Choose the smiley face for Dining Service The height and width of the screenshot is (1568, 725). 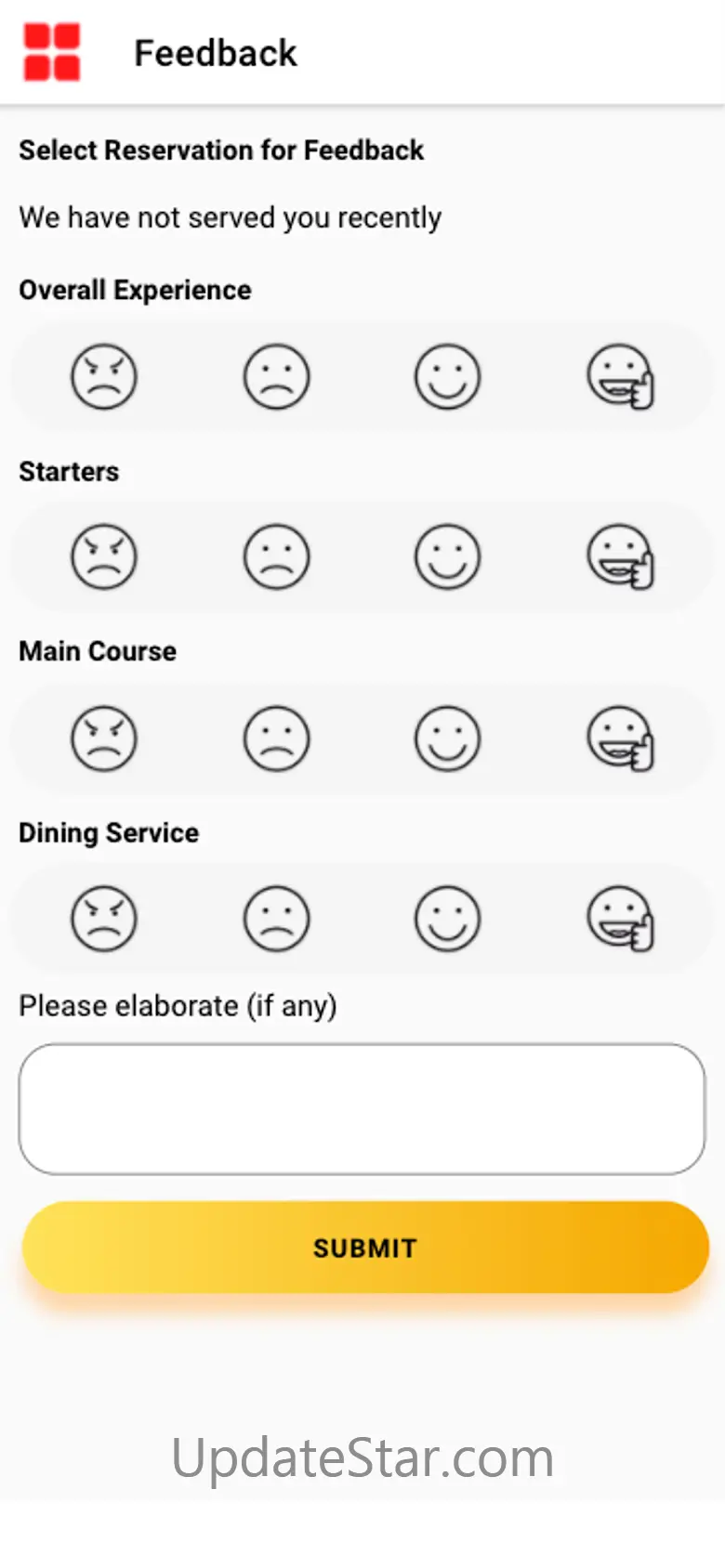[x=447, y=919]
